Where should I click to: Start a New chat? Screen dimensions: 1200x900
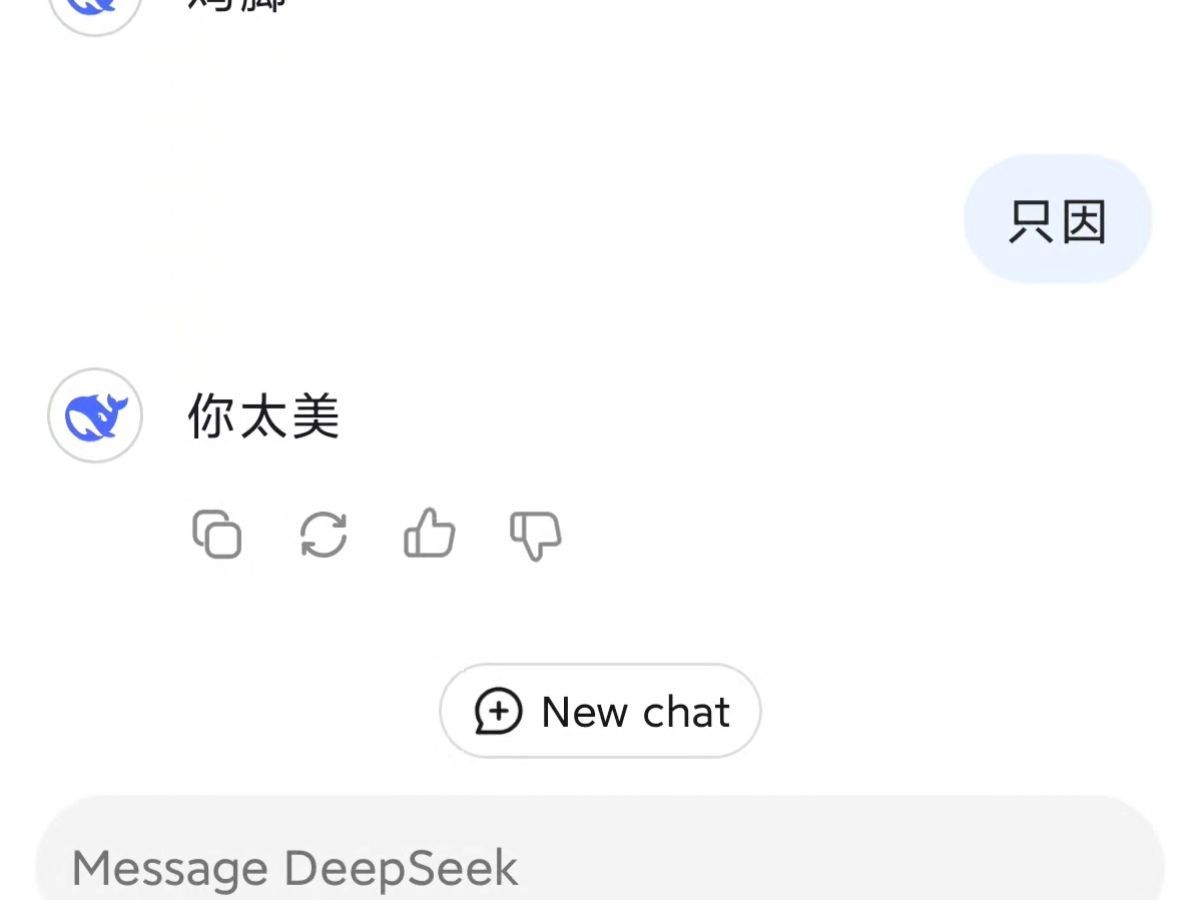click(600, 711)
